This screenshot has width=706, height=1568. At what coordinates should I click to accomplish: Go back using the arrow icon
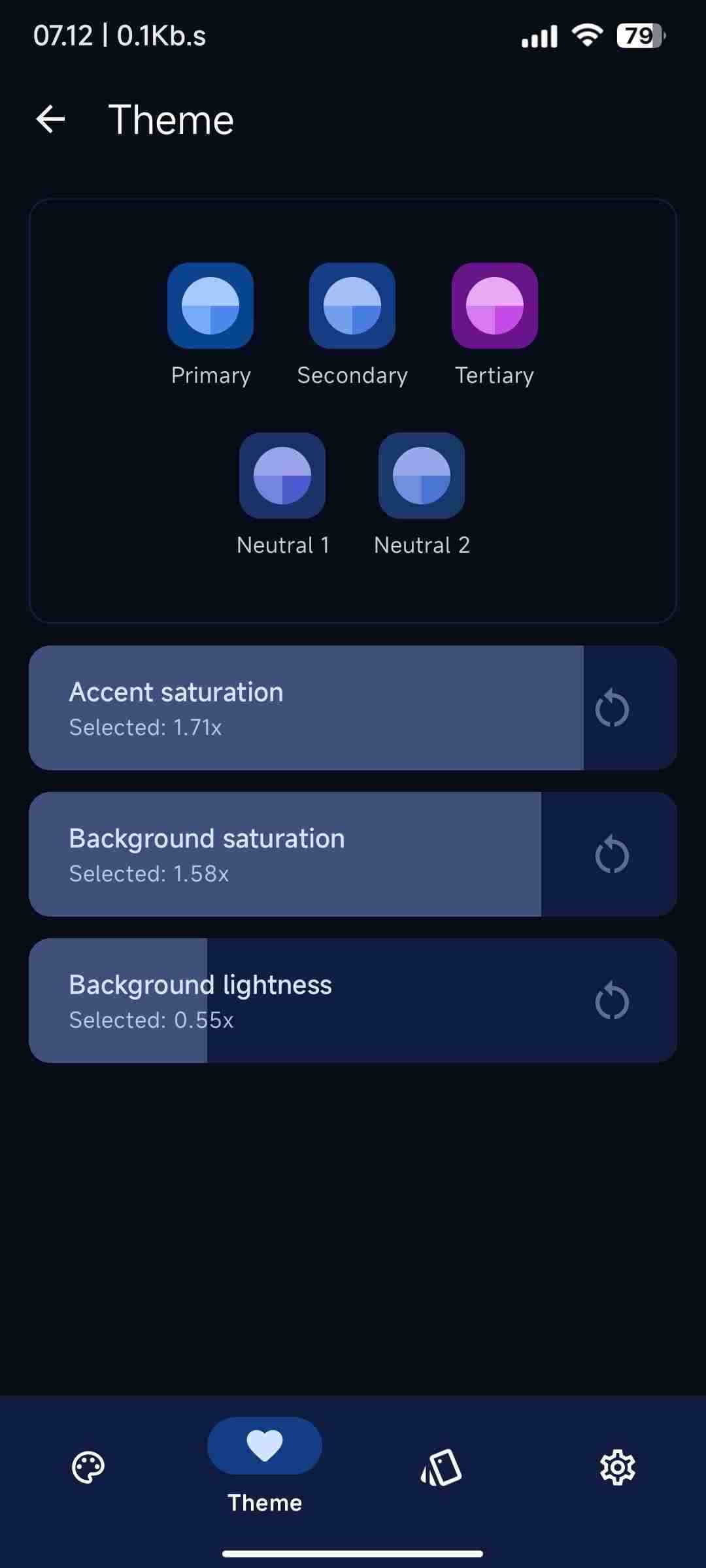(x=50, y=120)
